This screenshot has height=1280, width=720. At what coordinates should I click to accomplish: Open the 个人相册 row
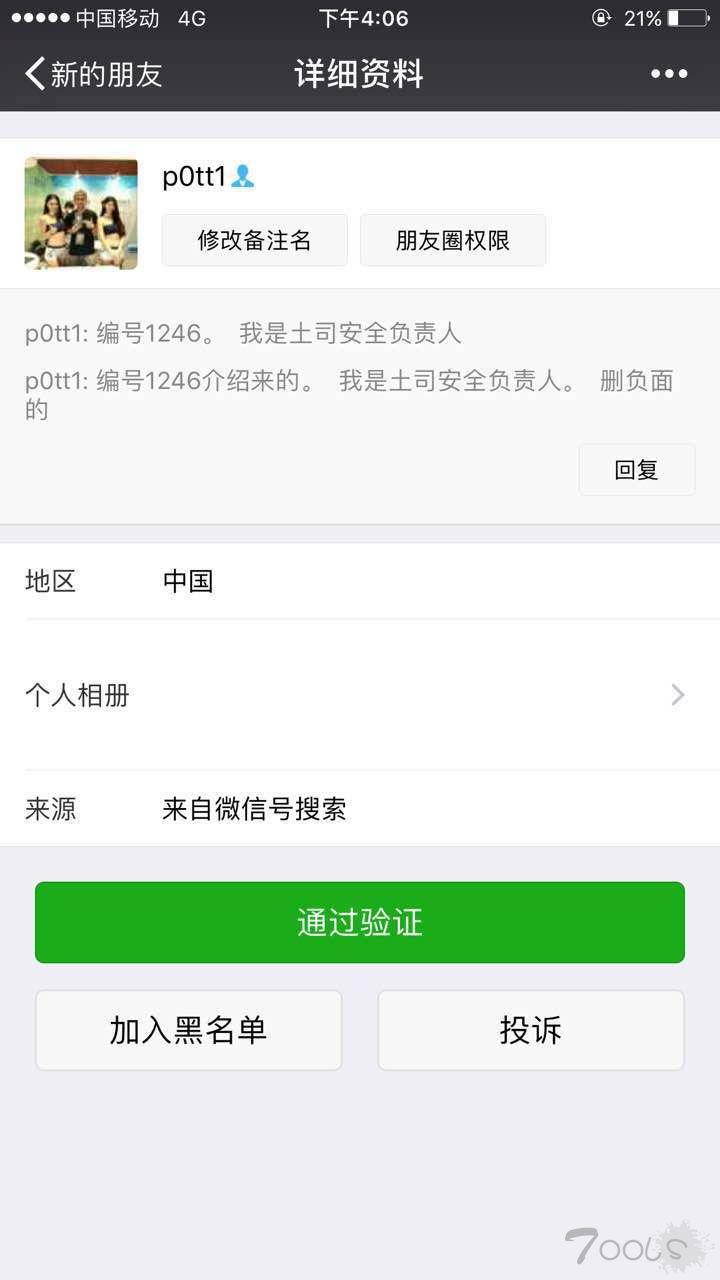(360, 695)
